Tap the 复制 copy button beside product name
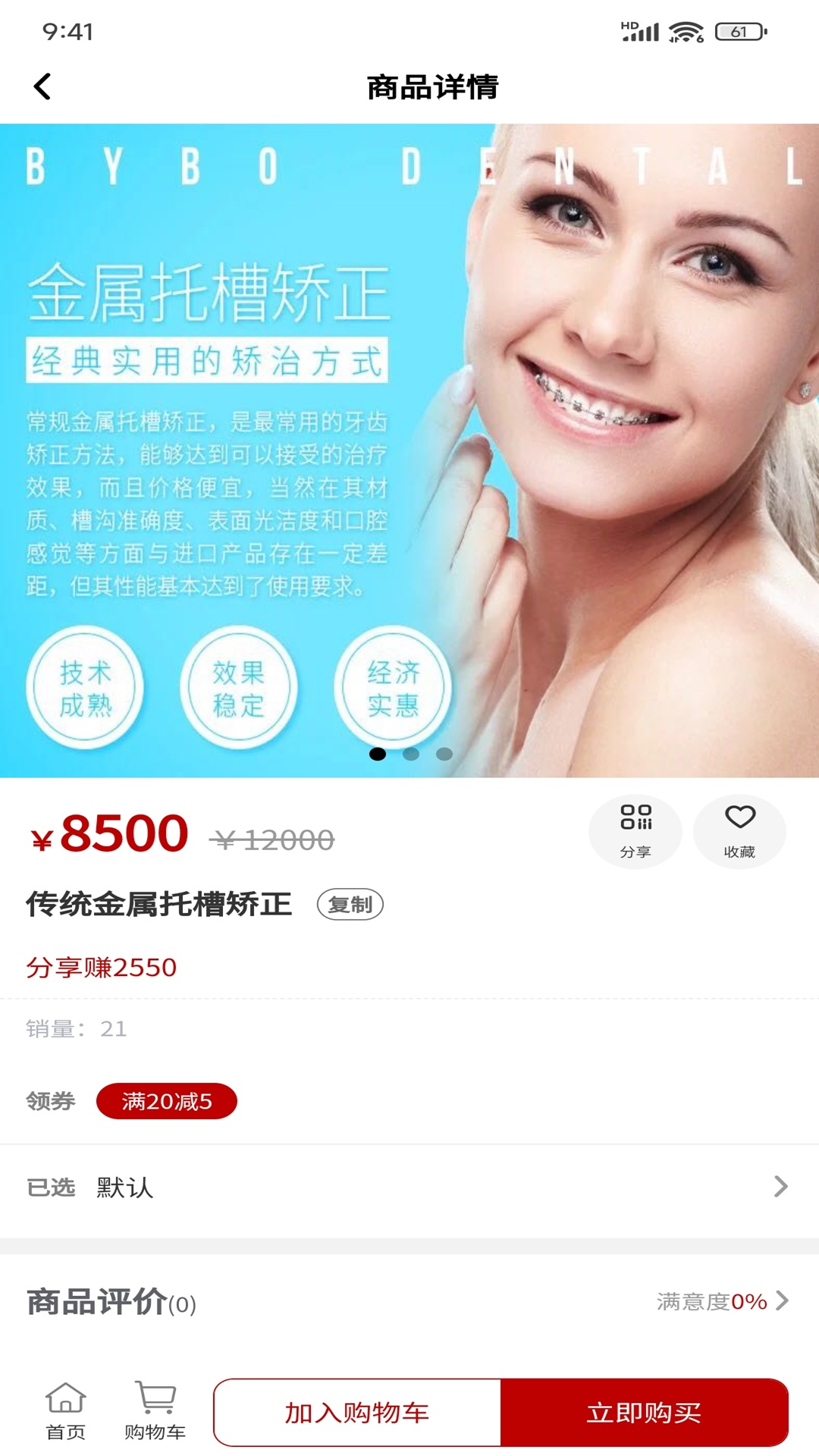The height and width of the screenshot is (1456, 819). point(350,903)
